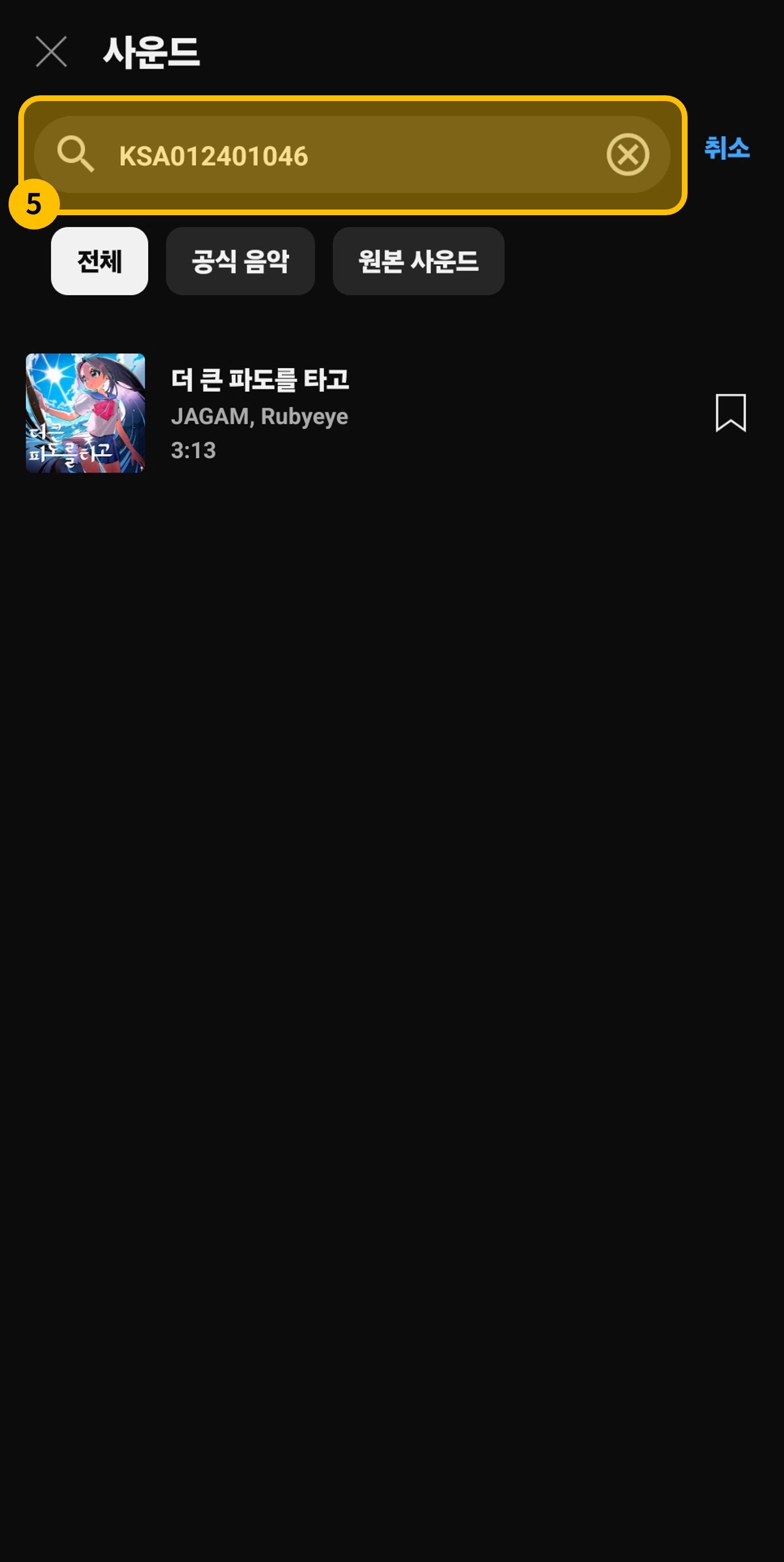Viewport: 784px width, 1562px height.
Task: Cancel the search with 취소
Action: tap(726, 148)
